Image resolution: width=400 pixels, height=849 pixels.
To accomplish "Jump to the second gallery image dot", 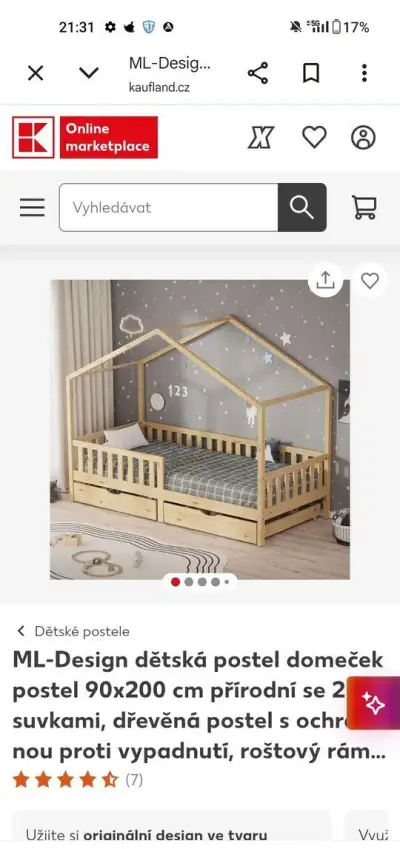I will coord(188,582).
